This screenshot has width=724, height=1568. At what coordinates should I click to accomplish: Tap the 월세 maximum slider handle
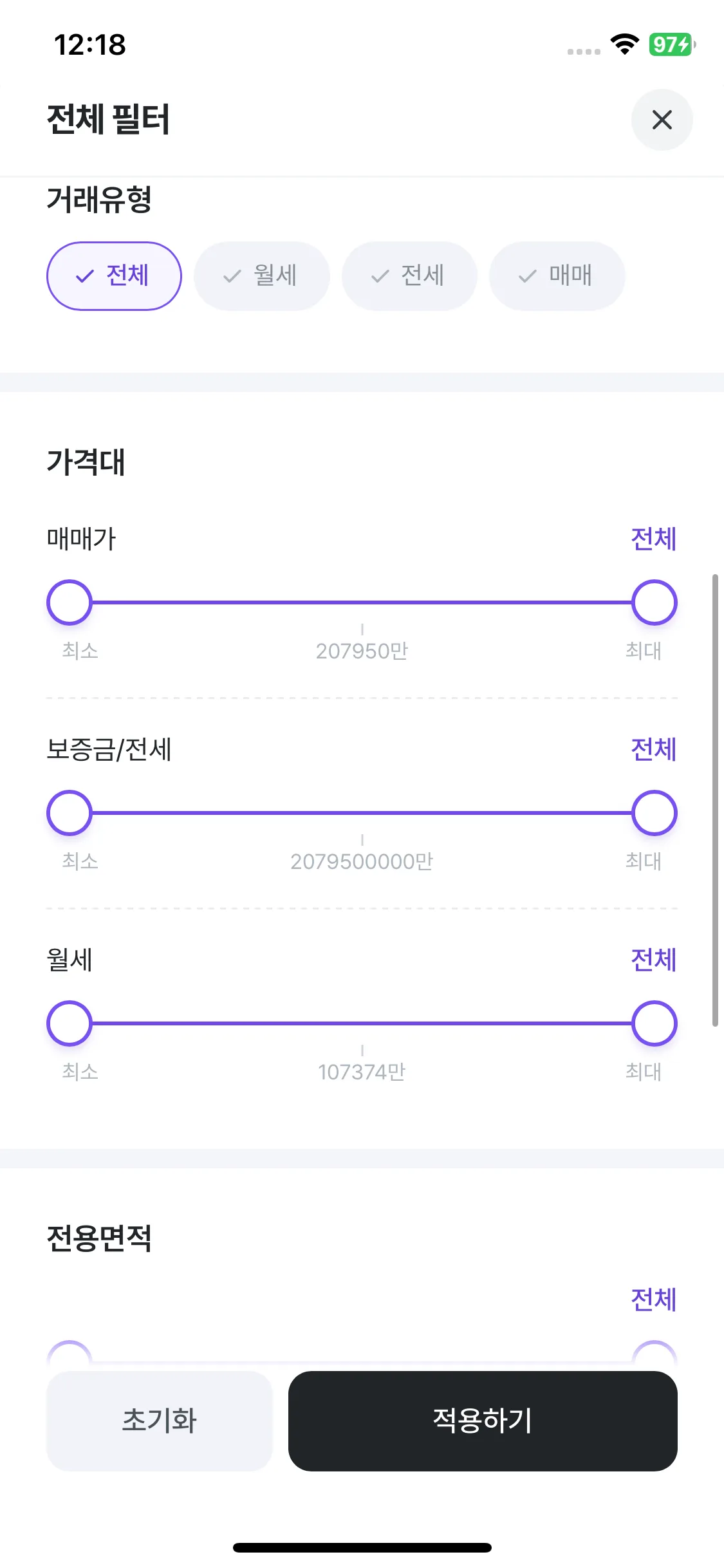pyautogui.click(x=654, y=1023)
